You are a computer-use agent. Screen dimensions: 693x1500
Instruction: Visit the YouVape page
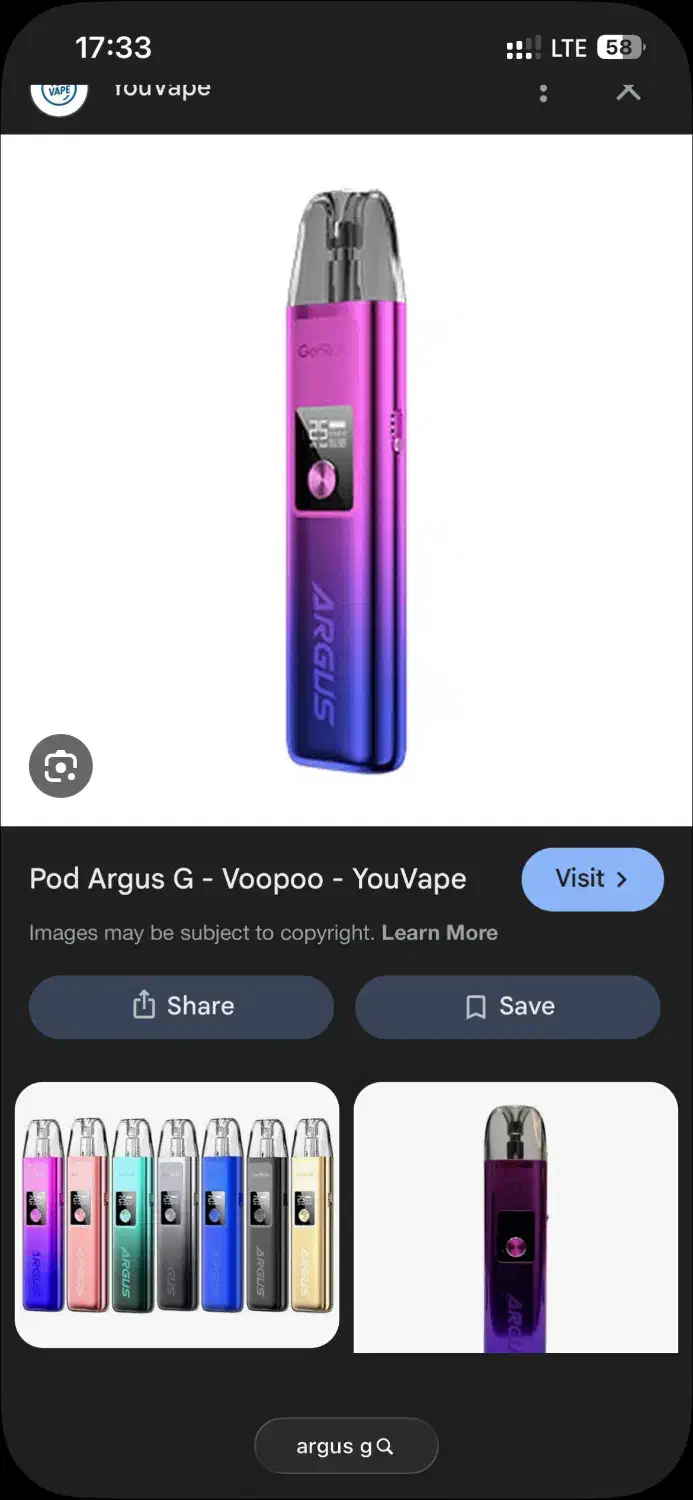[x=592, y=879]
